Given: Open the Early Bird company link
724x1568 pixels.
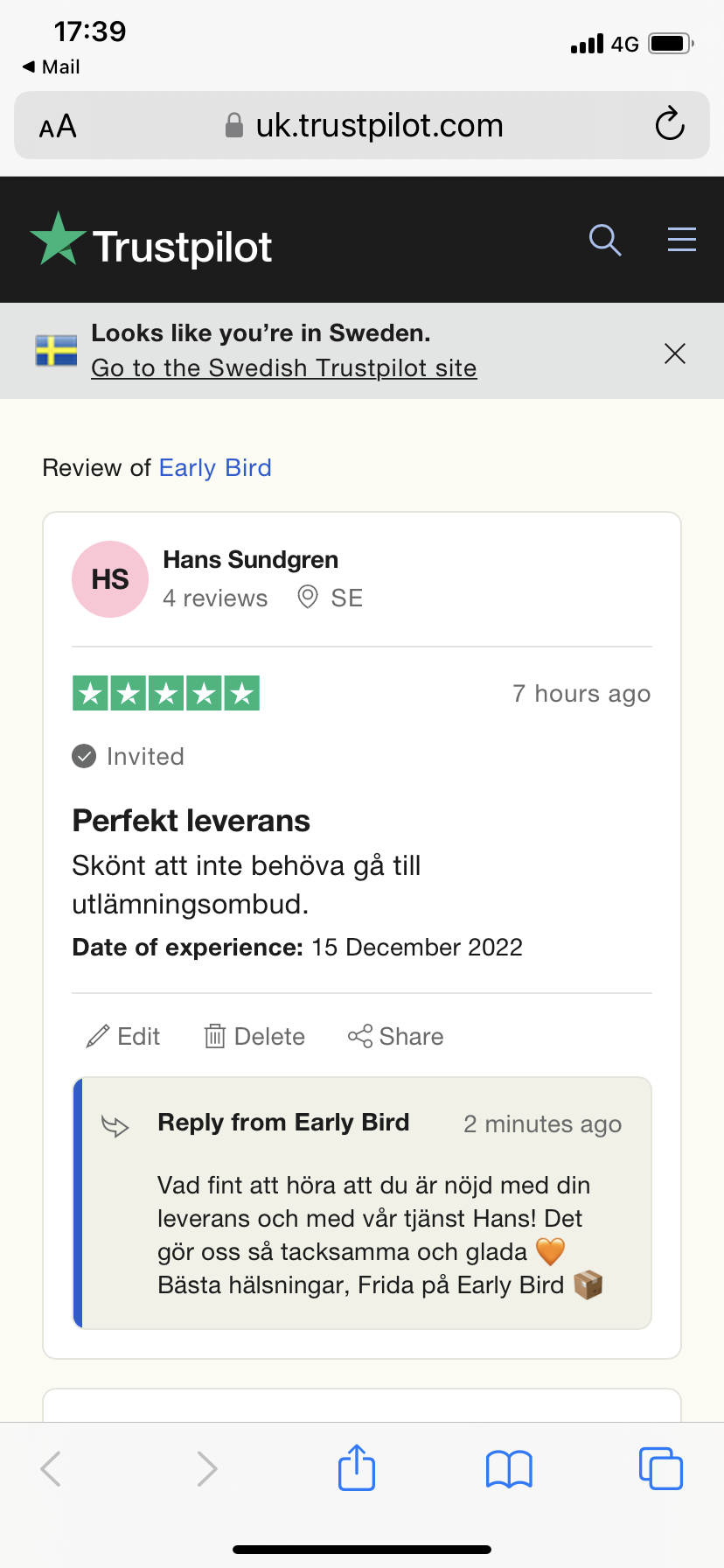Looking at the screenshot, I should [215, 468].
